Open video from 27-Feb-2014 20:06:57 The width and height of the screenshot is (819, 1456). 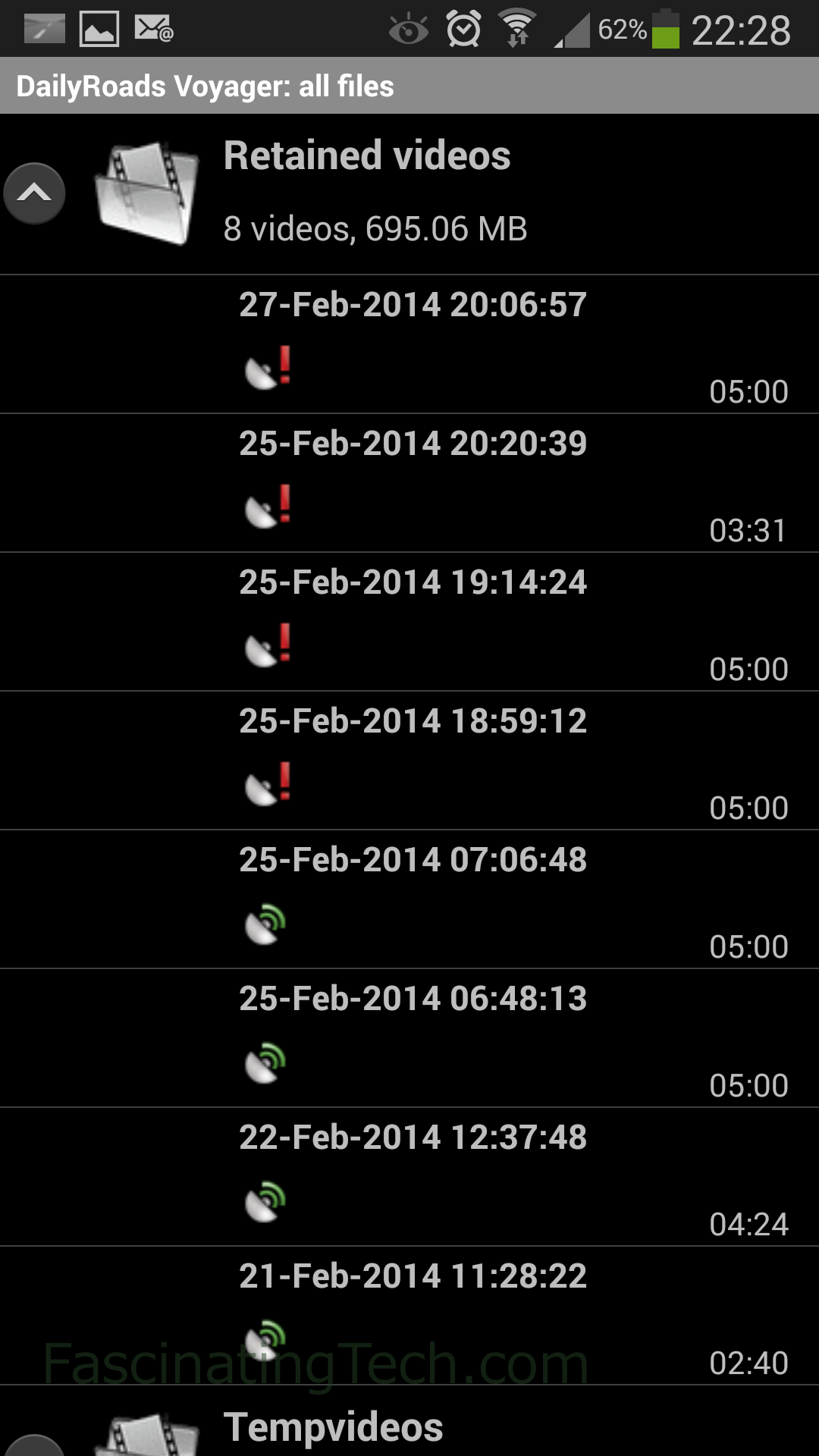[409, 344]
